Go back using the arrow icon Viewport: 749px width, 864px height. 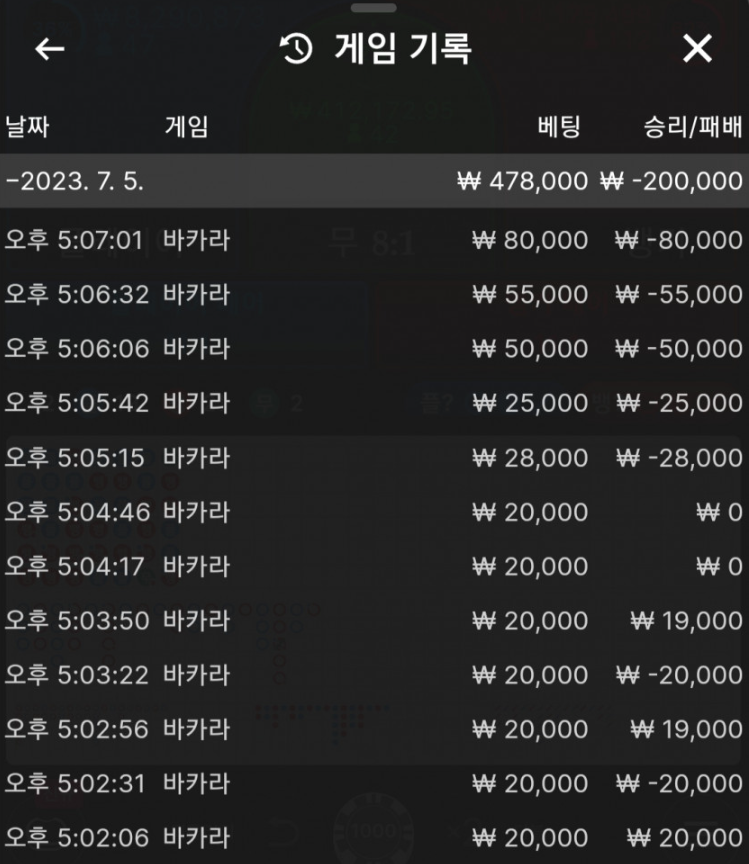pyautogui.click(x=49, y=49)
